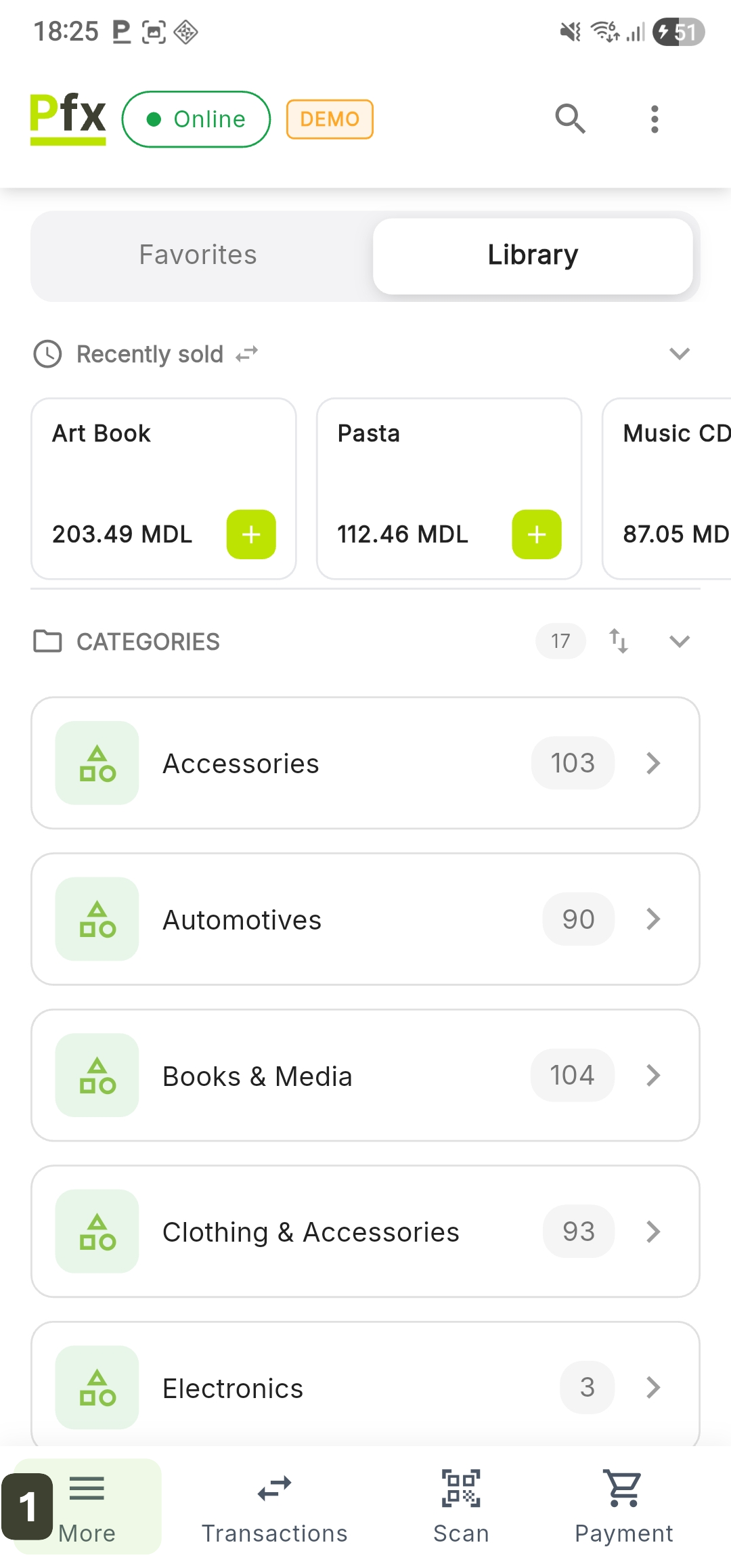The height and width of the screenshot is (1568, 731).
Task: Browse the Automotives category
Action: (x=365, y=919)
